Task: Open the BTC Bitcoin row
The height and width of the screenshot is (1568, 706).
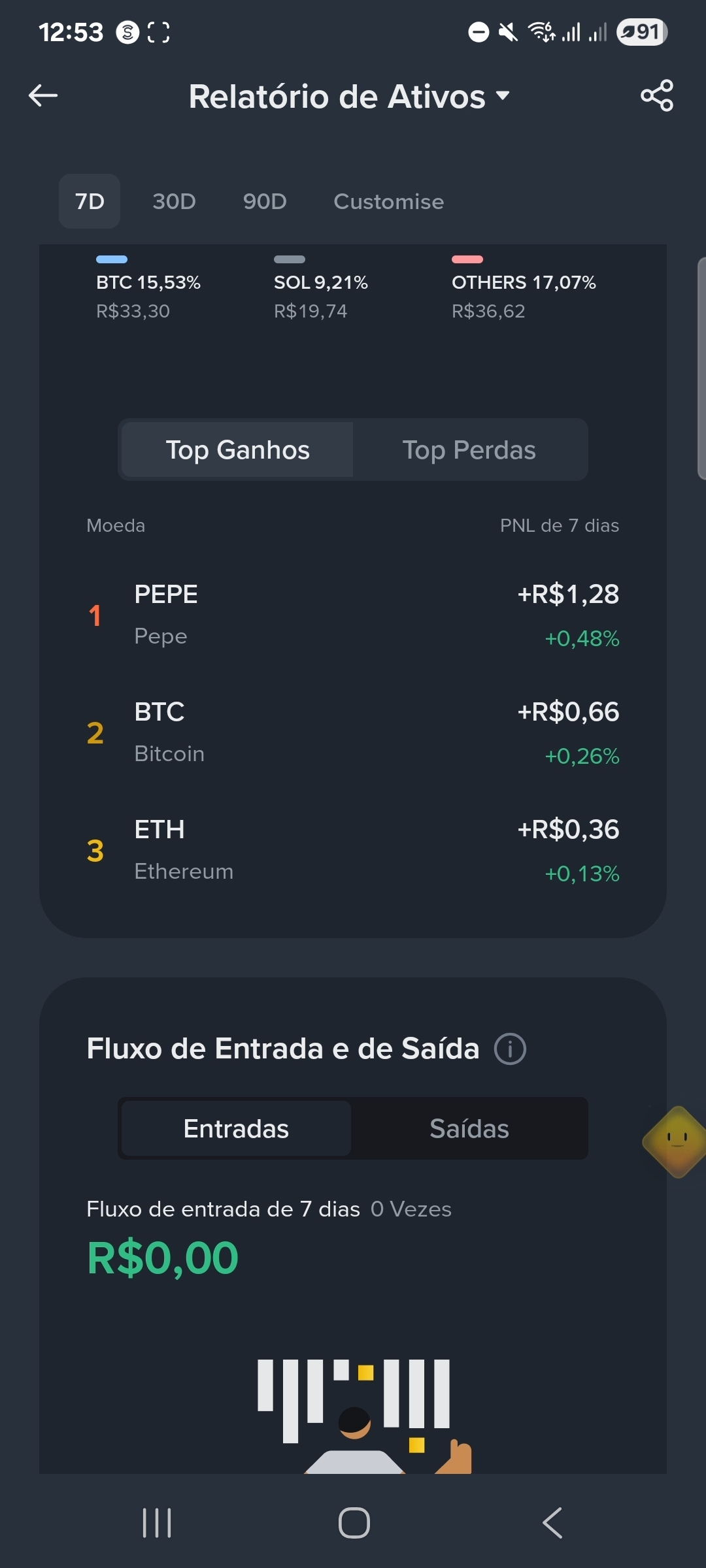Action: click(353, 733)
